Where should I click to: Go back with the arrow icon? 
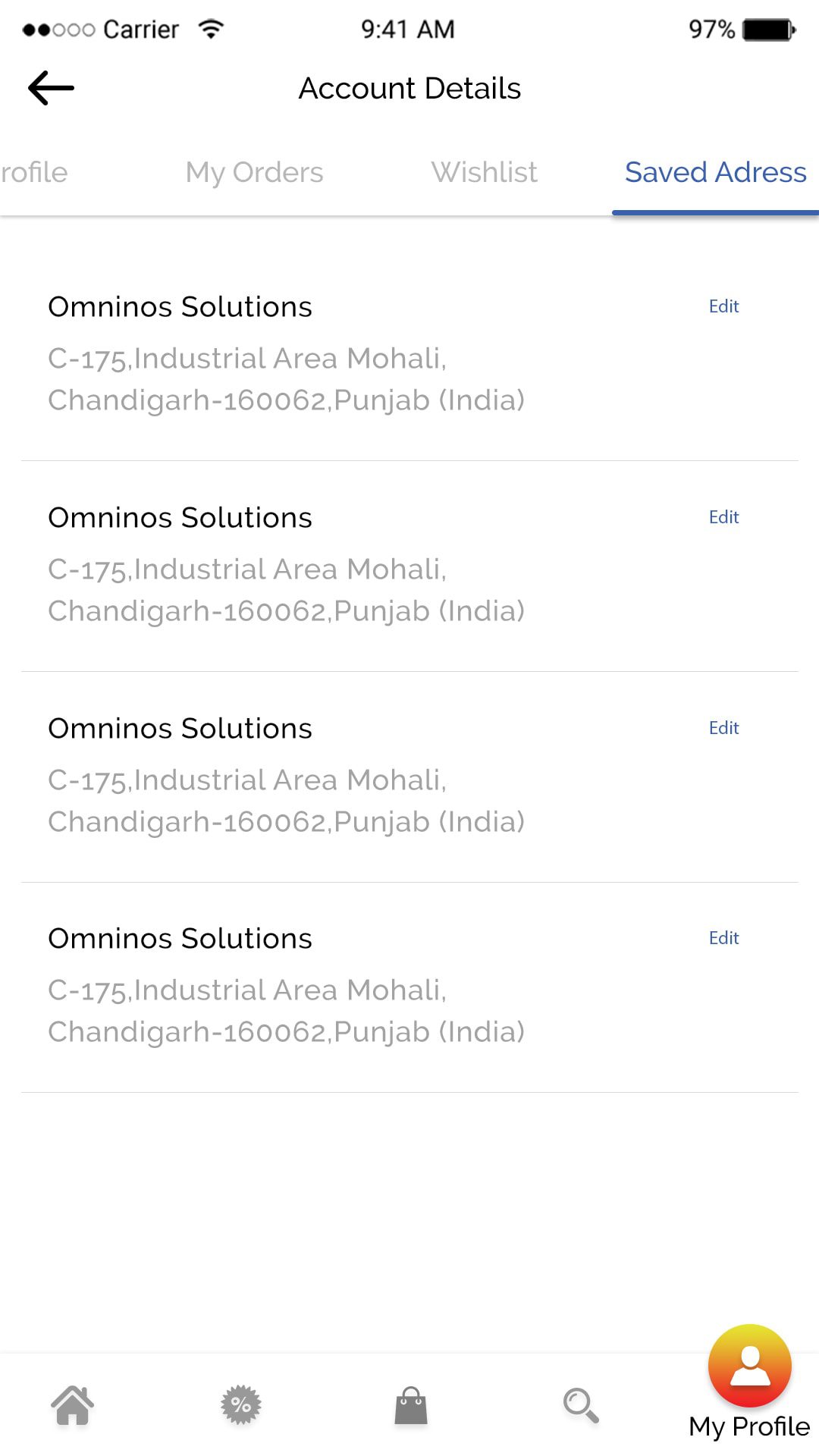(x=51, y=88)
